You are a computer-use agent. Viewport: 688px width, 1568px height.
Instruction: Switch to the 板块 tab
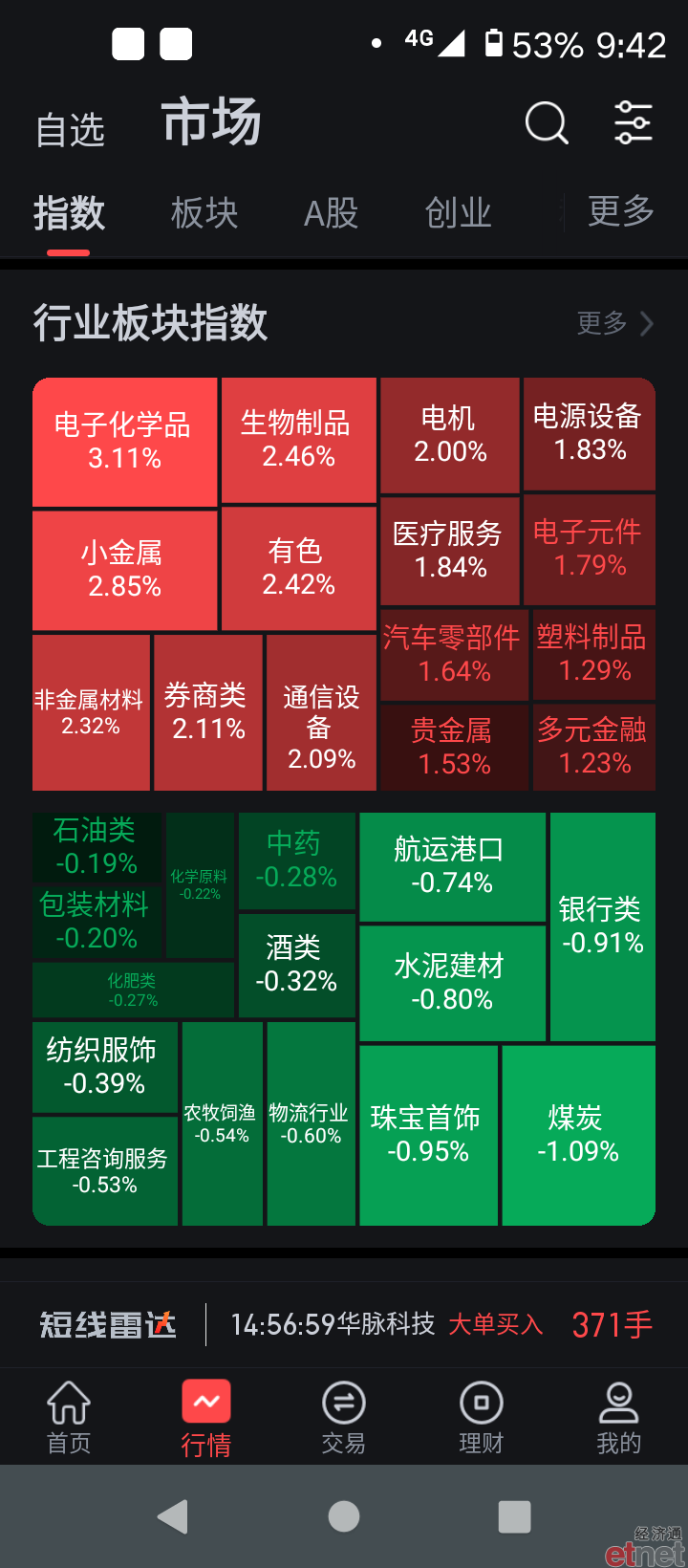click(204, 212)
